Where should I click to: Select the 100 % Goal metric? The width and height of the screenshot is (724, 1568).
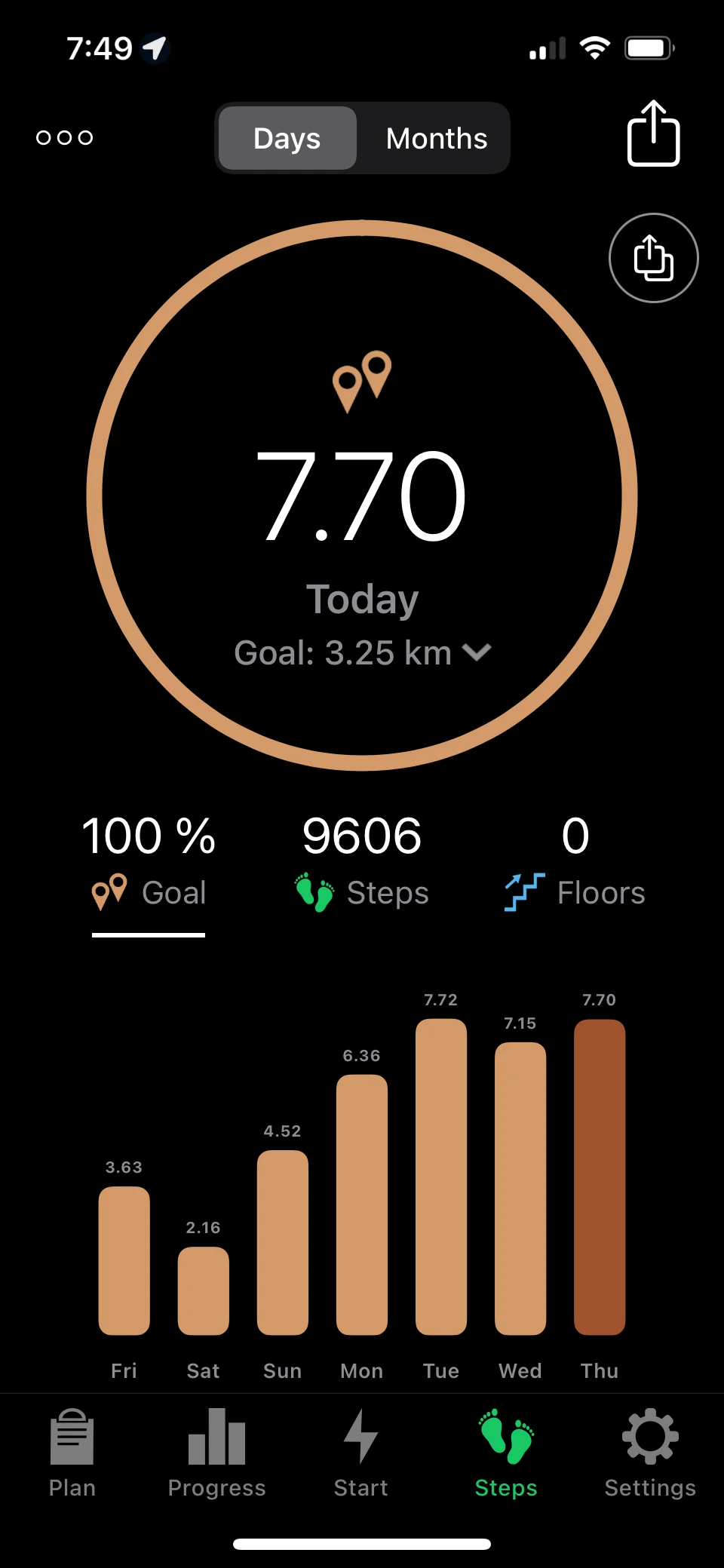coord(149,862)
